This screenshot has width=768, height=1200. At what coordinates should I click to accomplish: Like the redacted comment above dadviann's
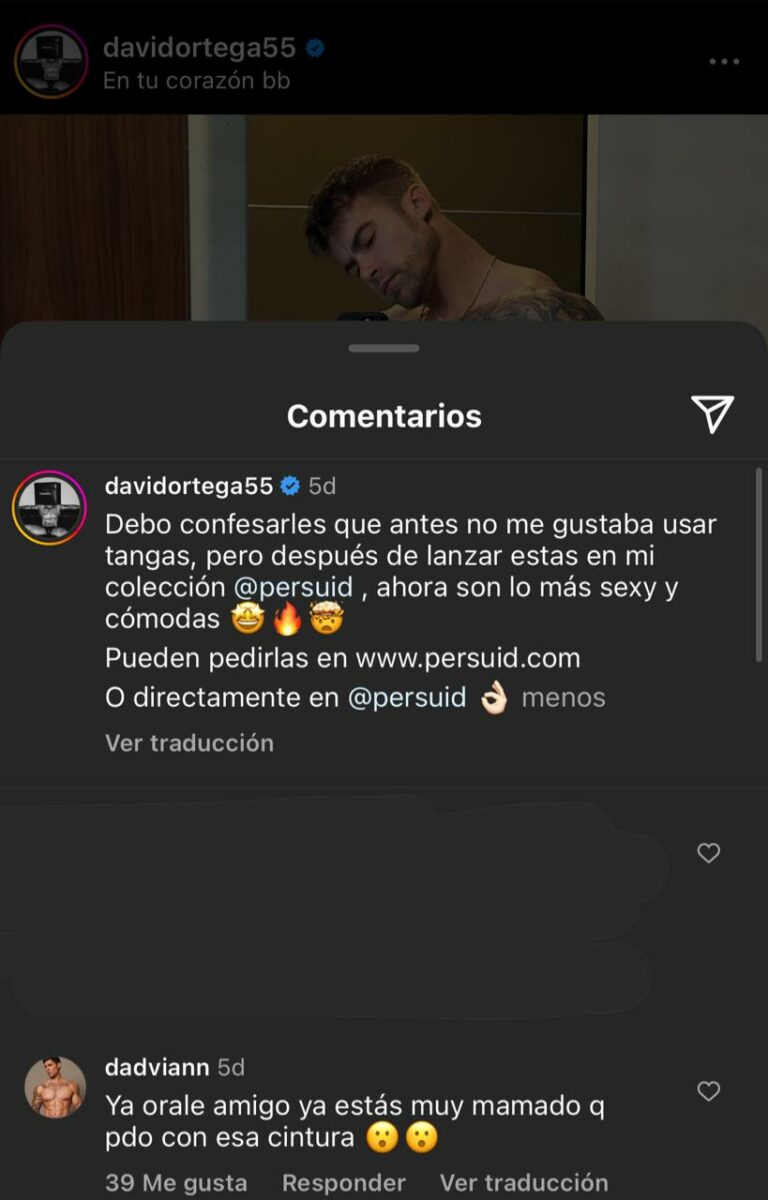point(708,853)
